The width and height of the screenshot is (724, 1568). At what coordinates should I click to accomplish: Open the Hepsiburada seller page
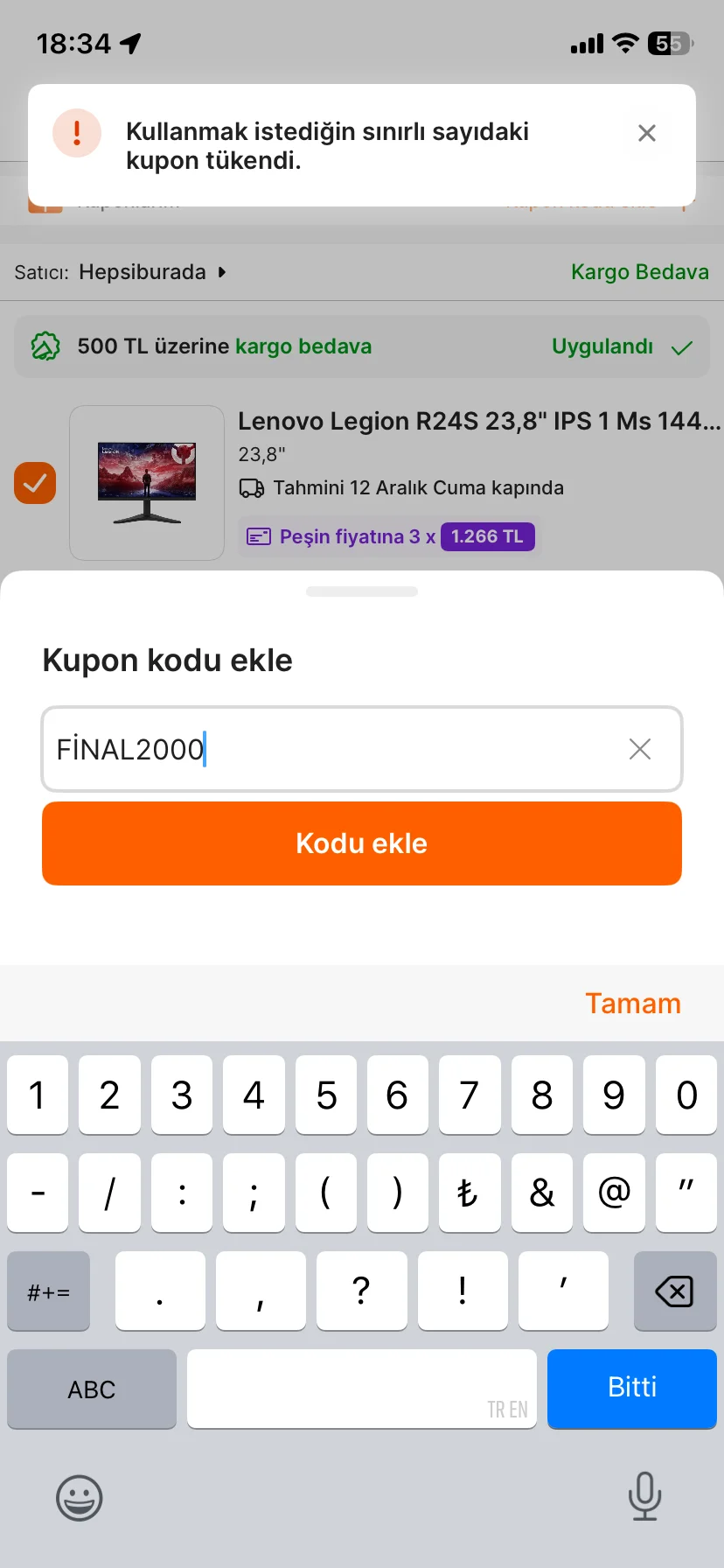click(143, 272)
